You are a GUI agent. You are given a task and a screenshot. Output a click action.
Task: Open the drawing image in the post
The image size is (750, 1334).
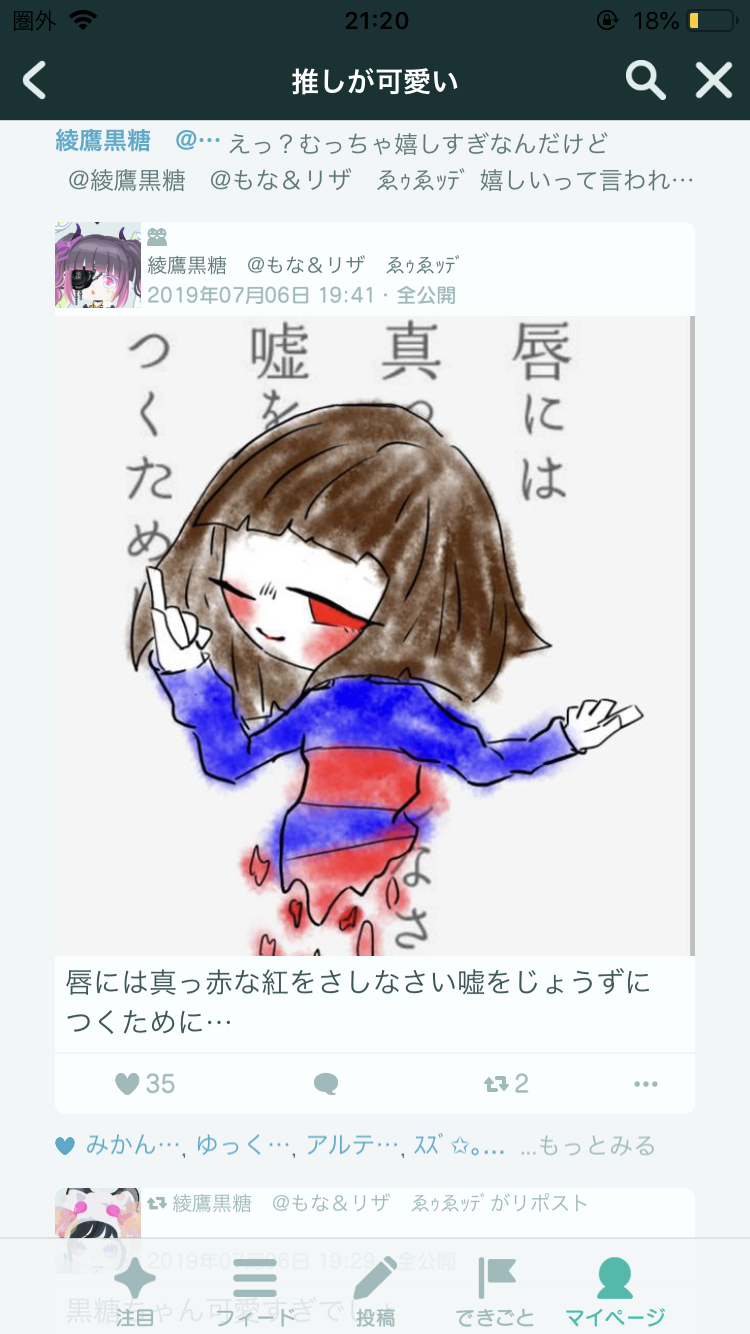click(x=374, y=635)
